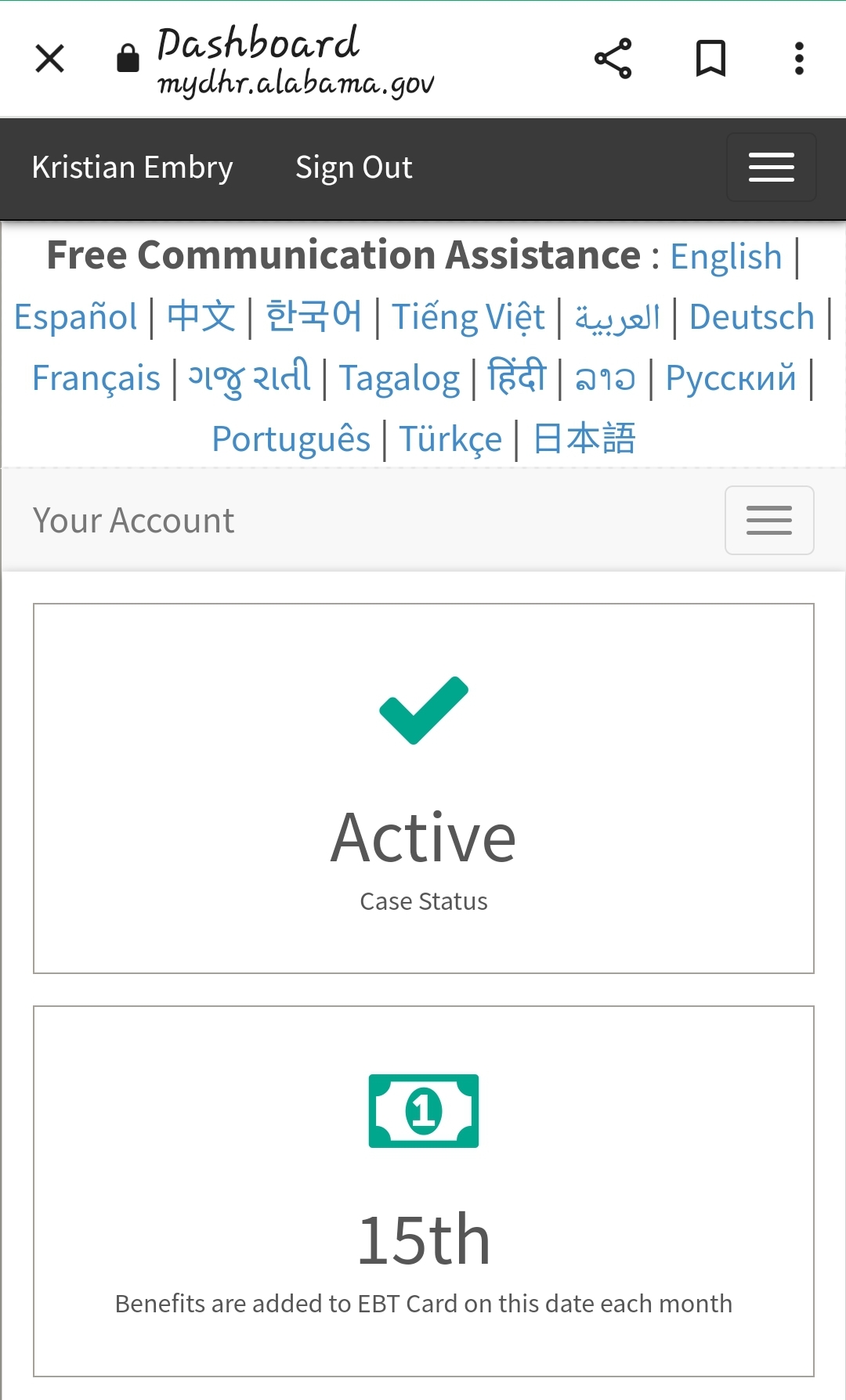The image size is (846, 1400).
Task: Tap the Kristian Embry profile link
Action: (132, 168)
